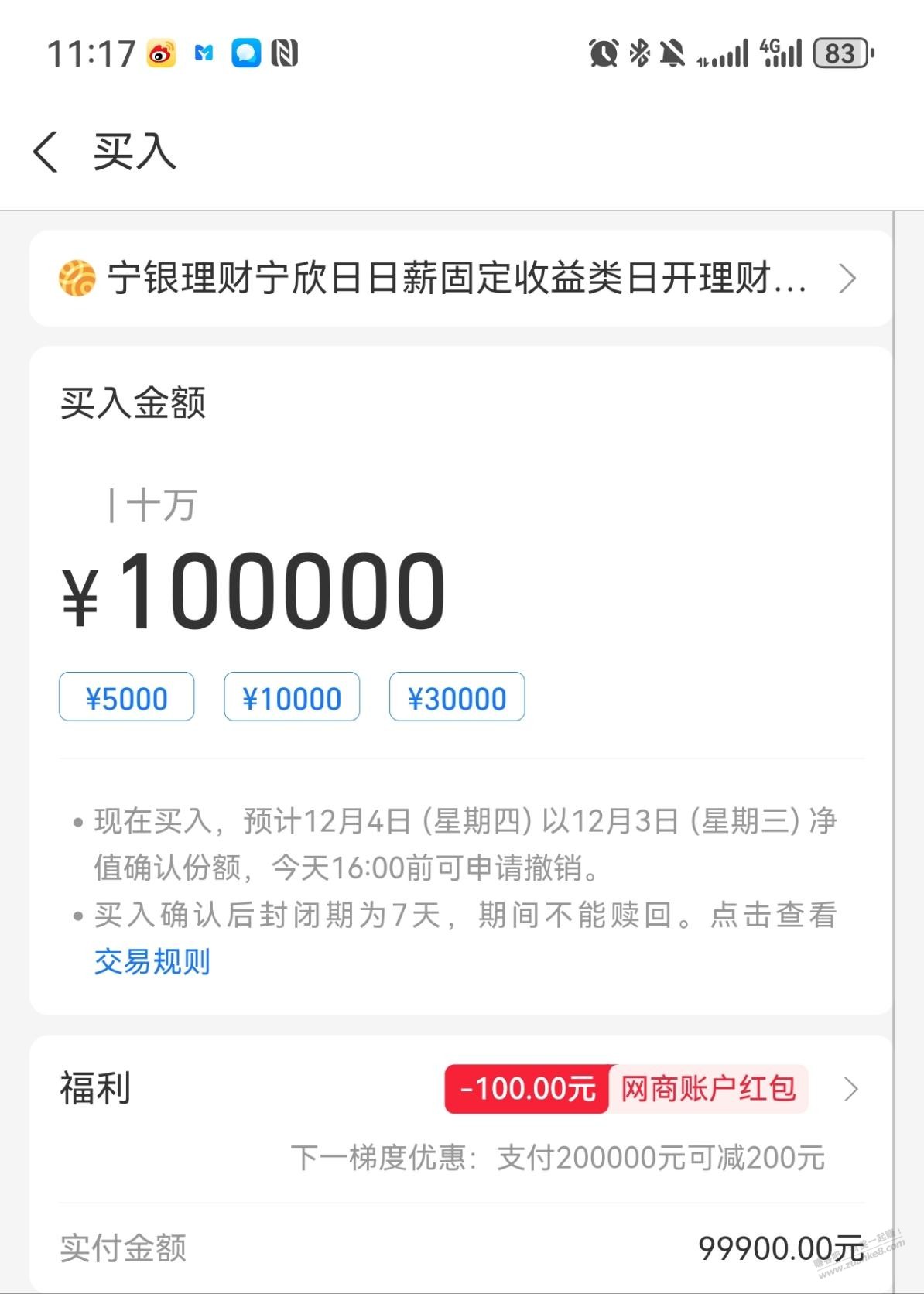The image size is (924, 1294).
Task: Choose the ¥10000 quick amount chip
Action: tap(292, 697)
